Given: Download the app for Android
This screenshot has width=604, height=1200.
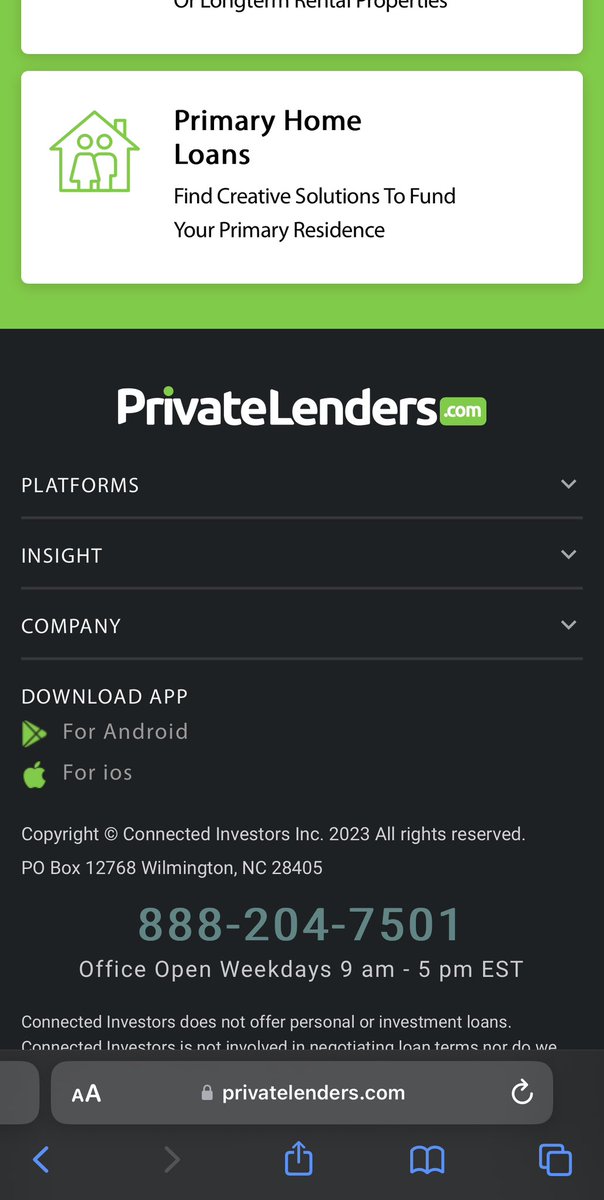Looking at the screenshot, I should click(124, 732).
